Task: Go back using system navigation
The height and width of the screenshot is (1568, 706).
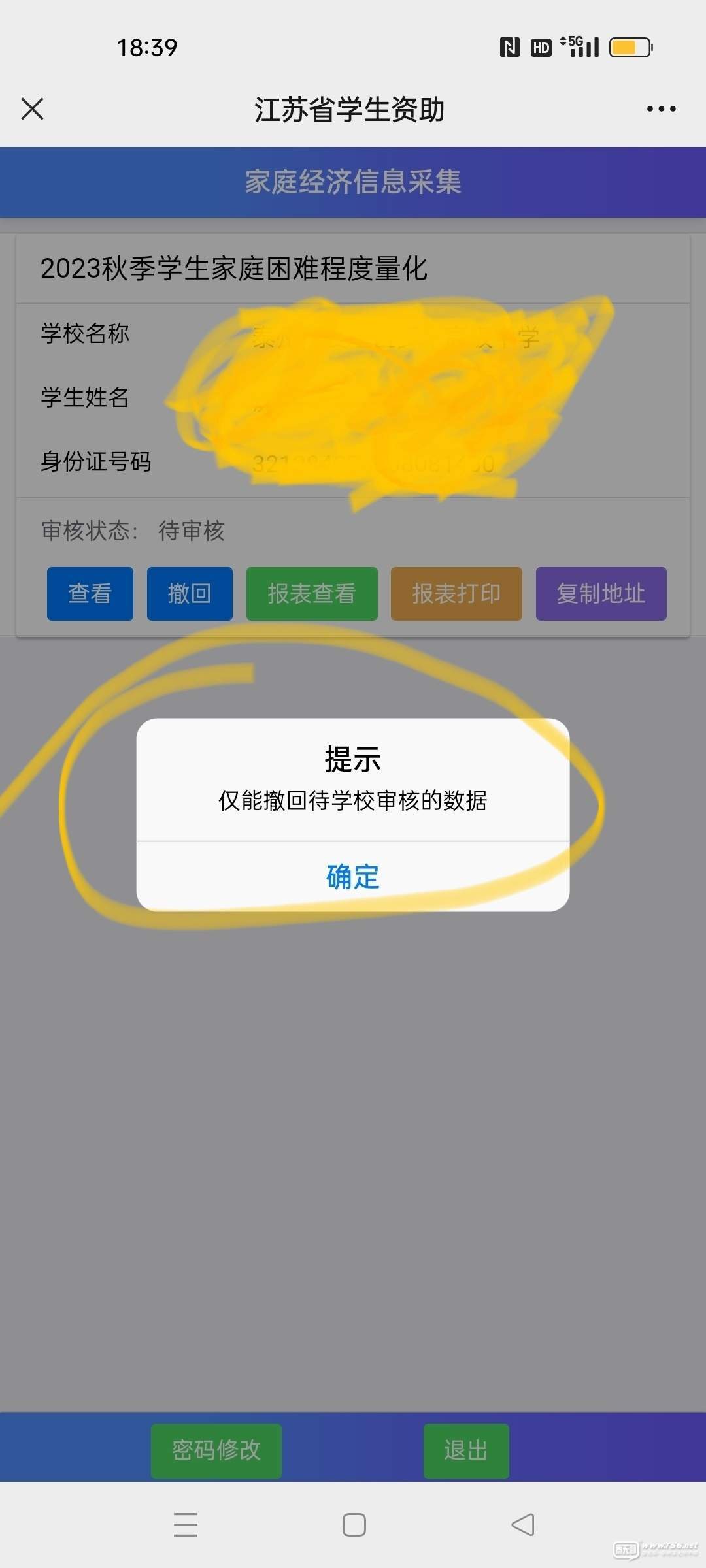Action: point(522,1525)
